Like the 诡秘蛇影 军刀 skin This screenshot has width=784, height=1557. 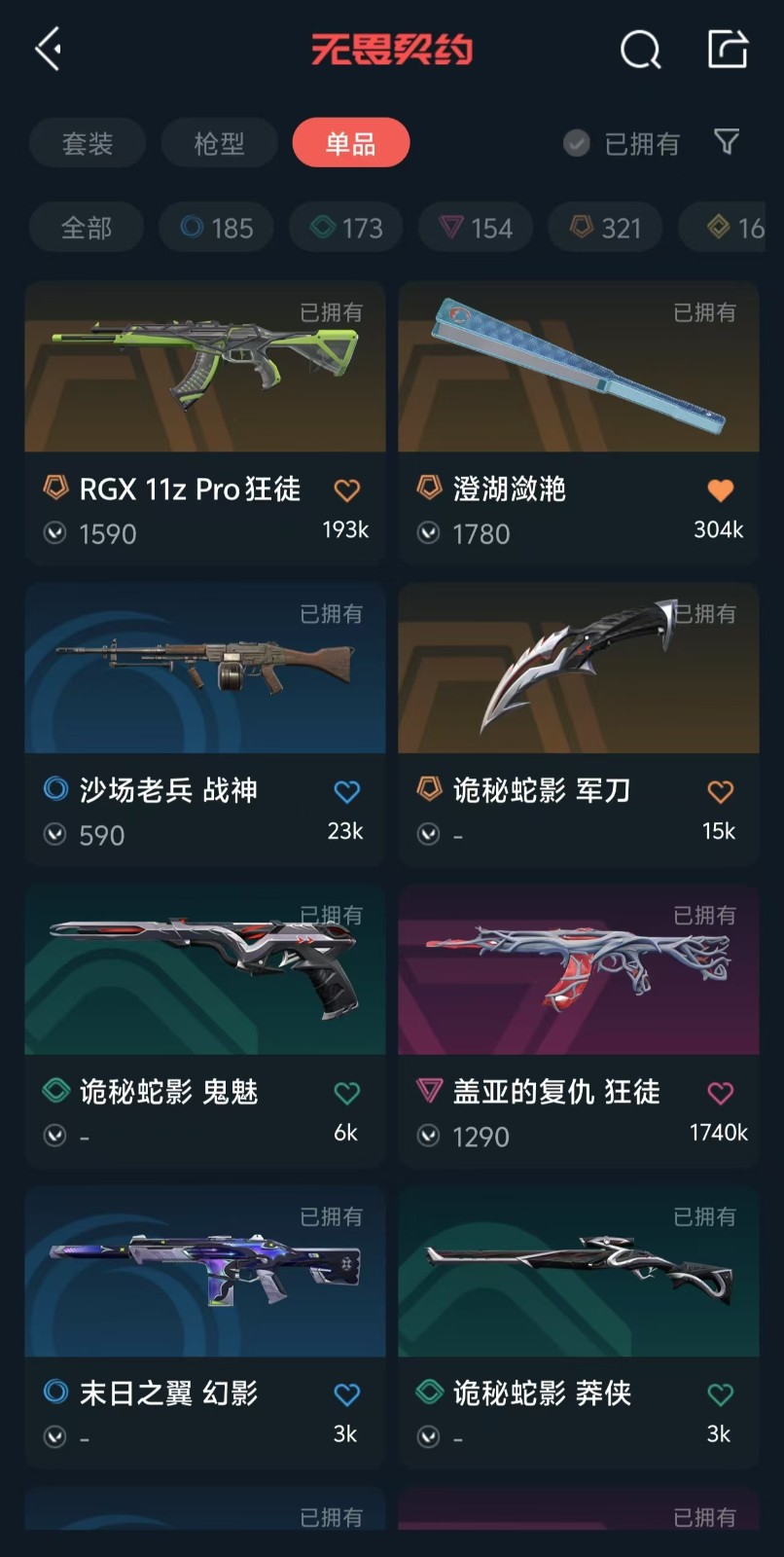tap(721, 792)
